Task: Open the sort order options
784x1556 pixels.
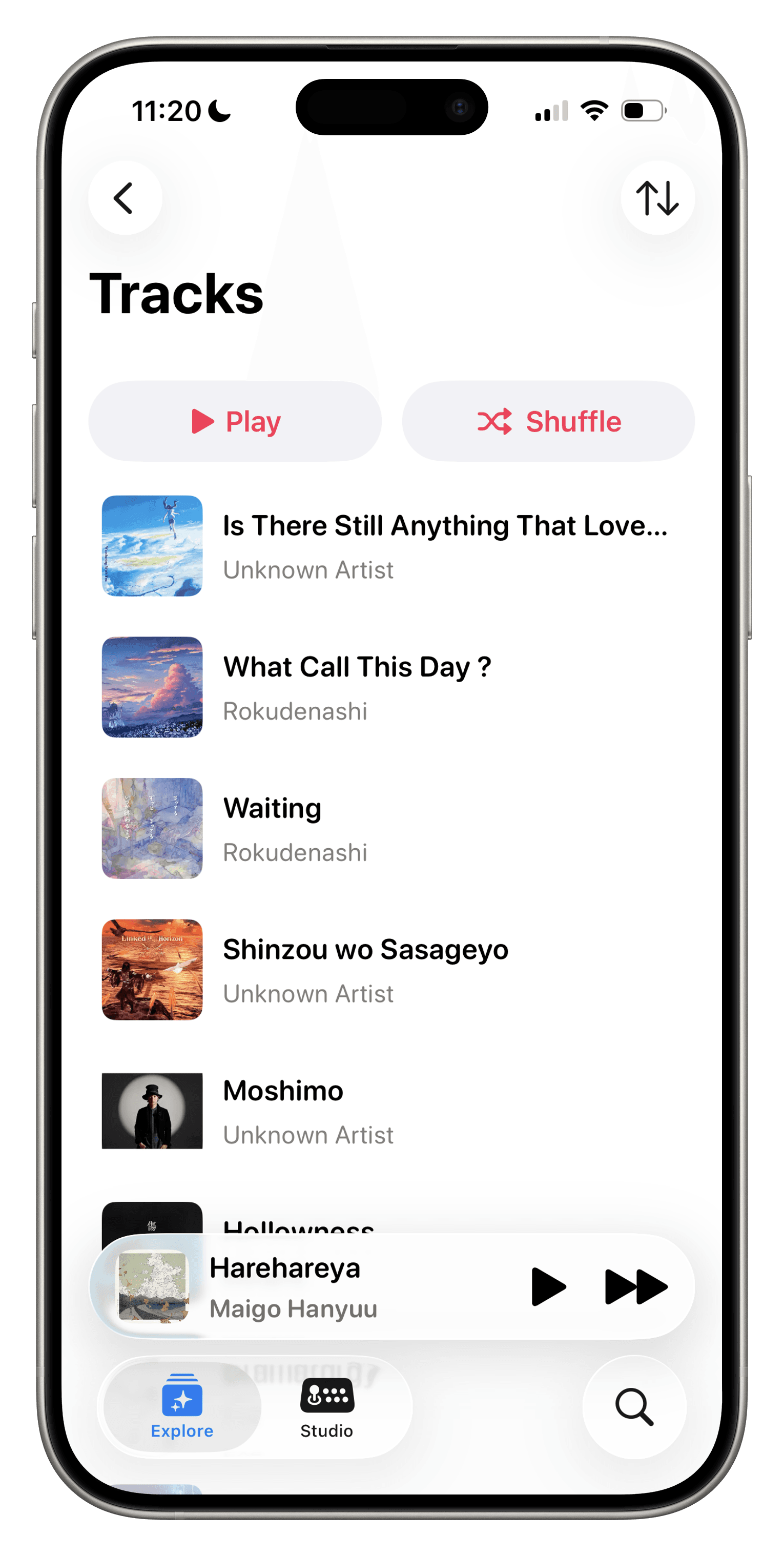Action: tap(658, 197)
